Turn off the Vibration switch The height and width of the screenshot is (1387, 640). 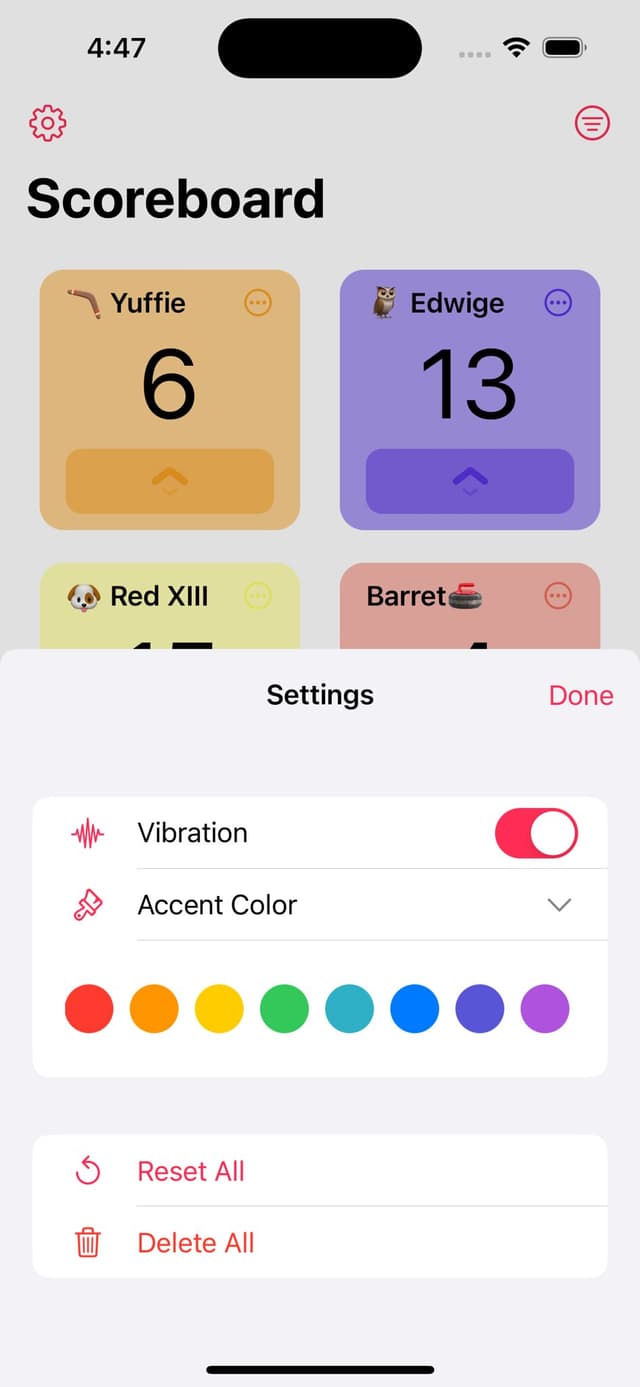pyautogui.click(x=536, y=833)
